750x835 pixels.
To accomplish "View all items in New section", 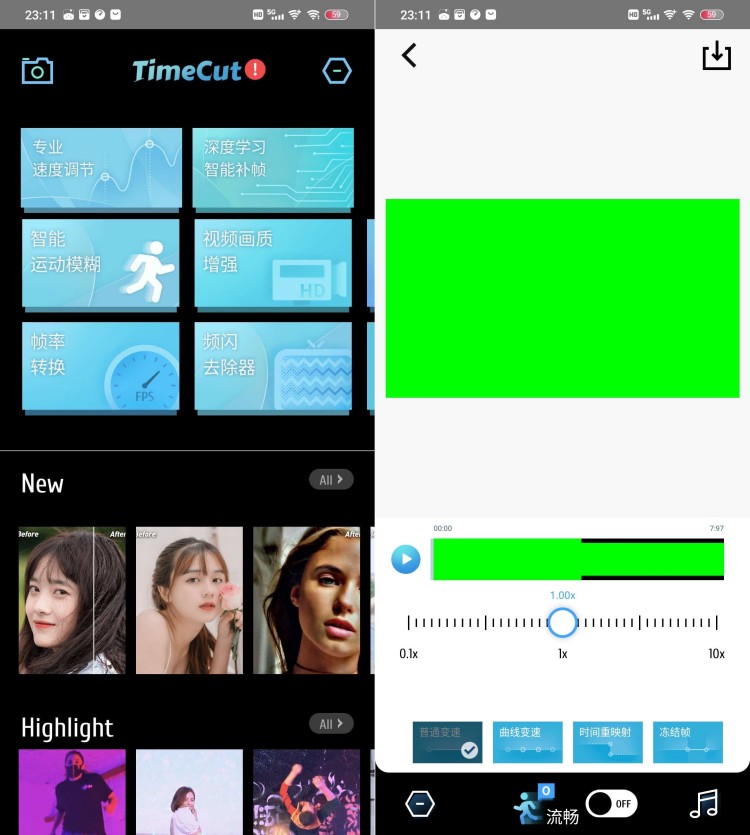I will (x=331, y=480).
